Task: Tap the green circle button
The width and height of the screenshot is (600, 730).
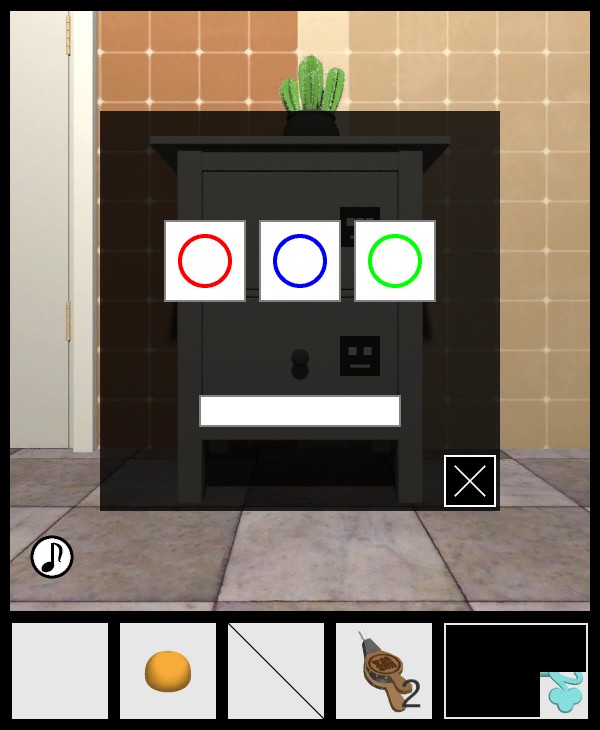Action: click(395, 261)
